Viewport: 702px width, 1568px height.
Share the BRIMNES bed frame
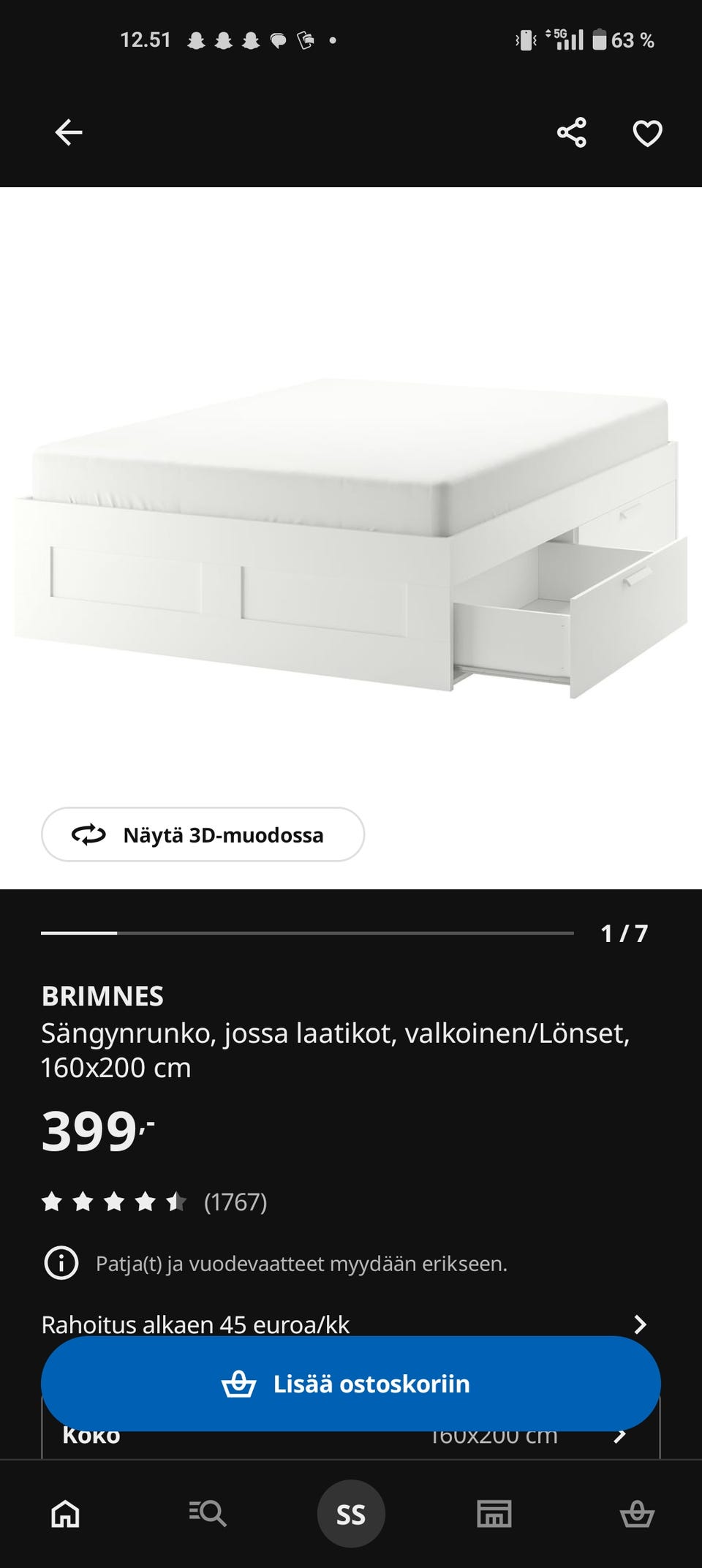click(x=571, y=133)
